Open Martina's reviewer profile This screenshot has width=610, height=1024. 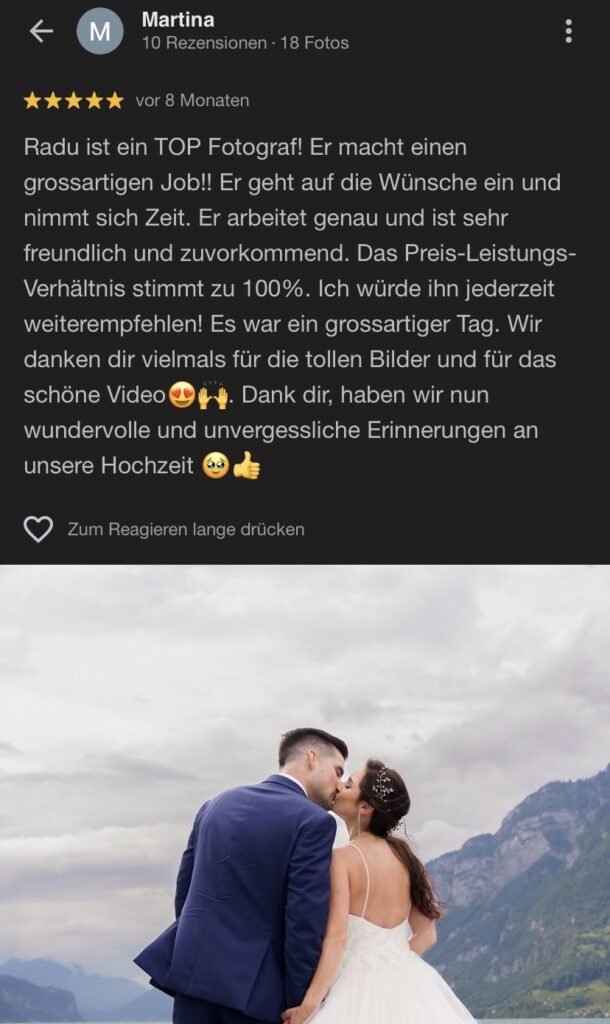pos(177,20)
